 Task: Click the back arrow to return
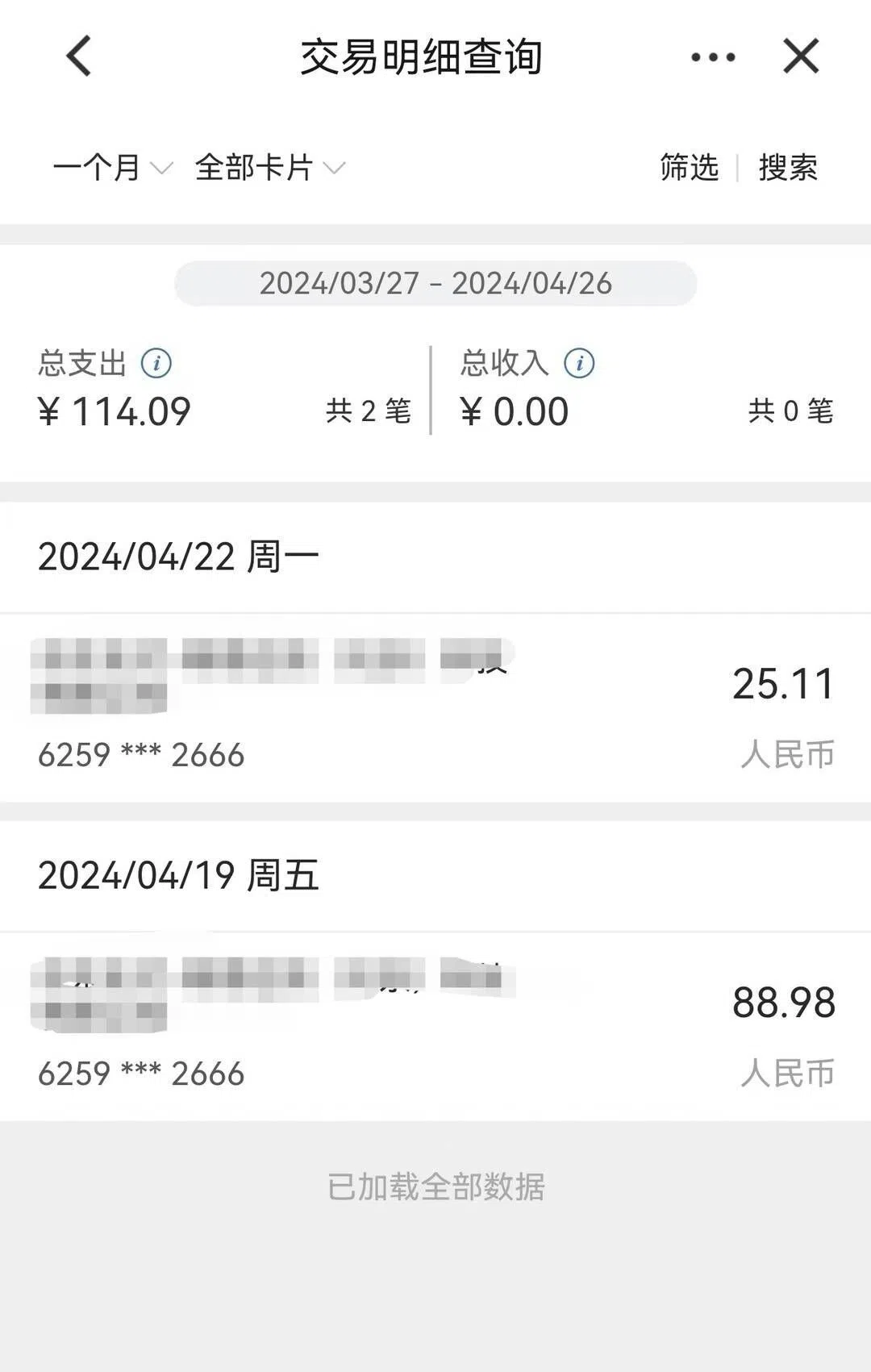(x=75, y=56)
